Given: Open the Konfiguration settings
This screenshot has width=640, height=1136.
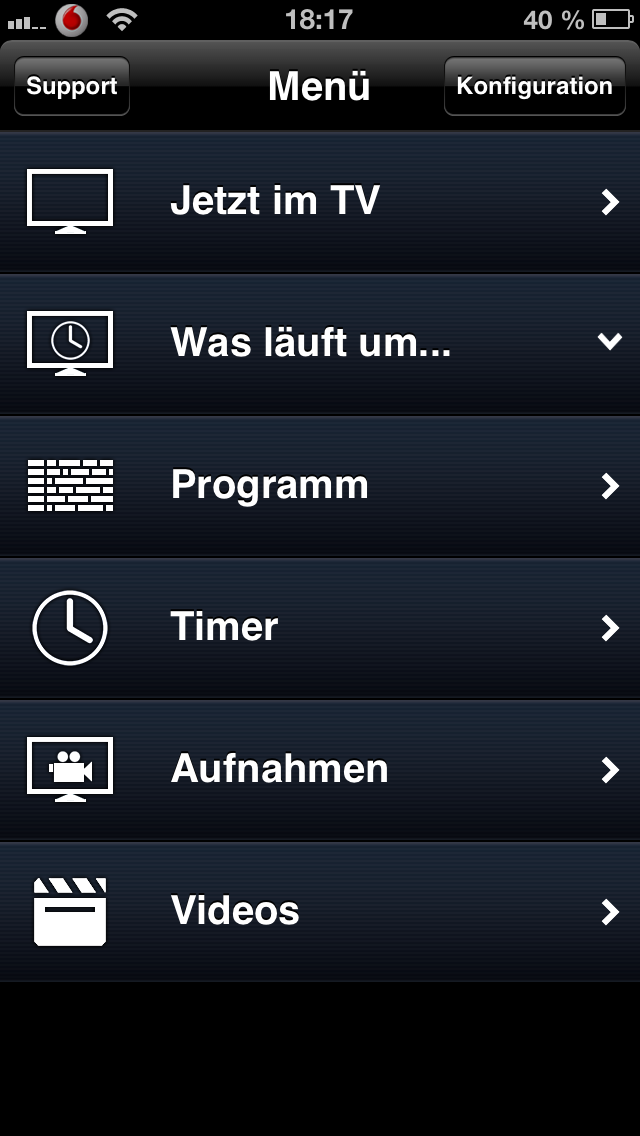Looking at the screenshot, I should [534, 86].
